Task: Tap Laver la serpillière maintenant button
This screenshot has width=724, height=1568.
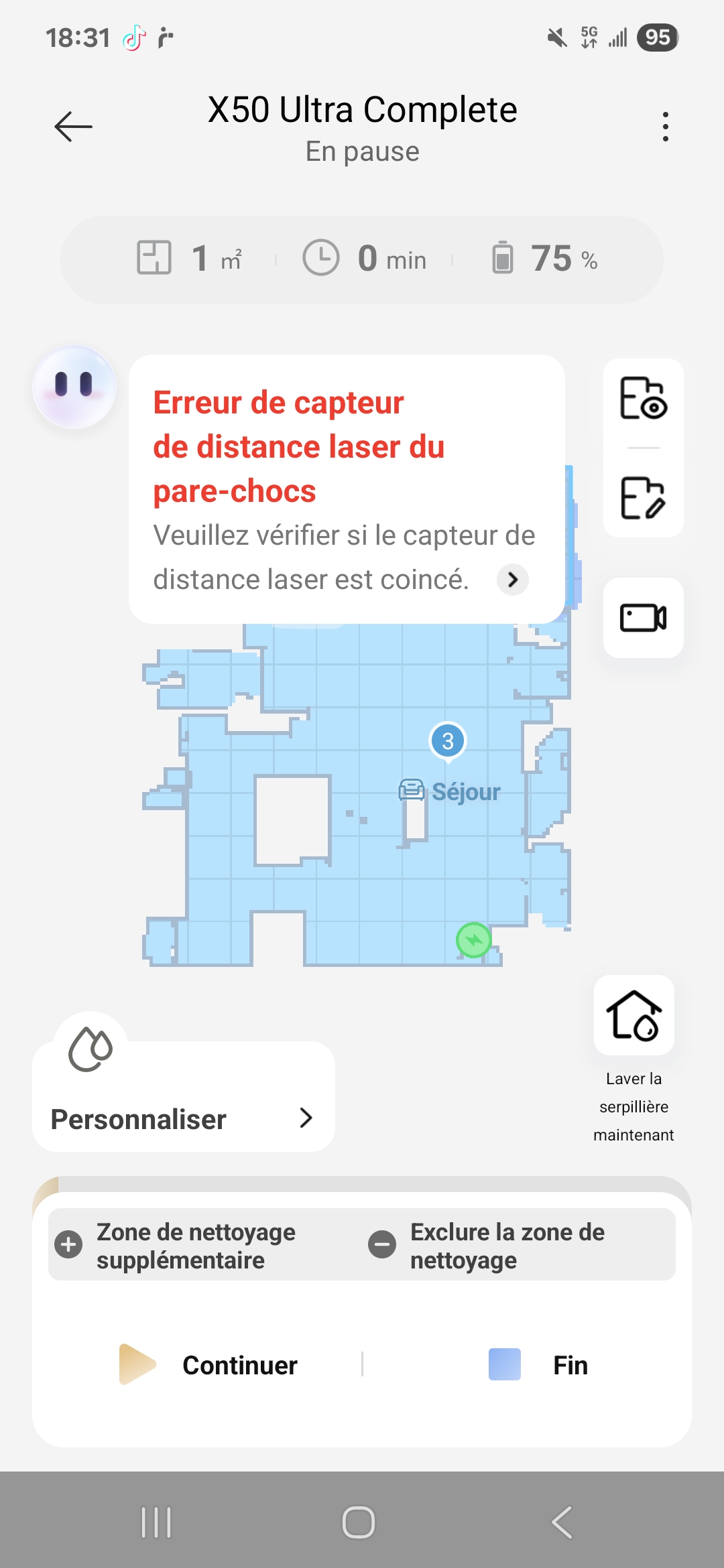Action: [x=634, y=1016]
